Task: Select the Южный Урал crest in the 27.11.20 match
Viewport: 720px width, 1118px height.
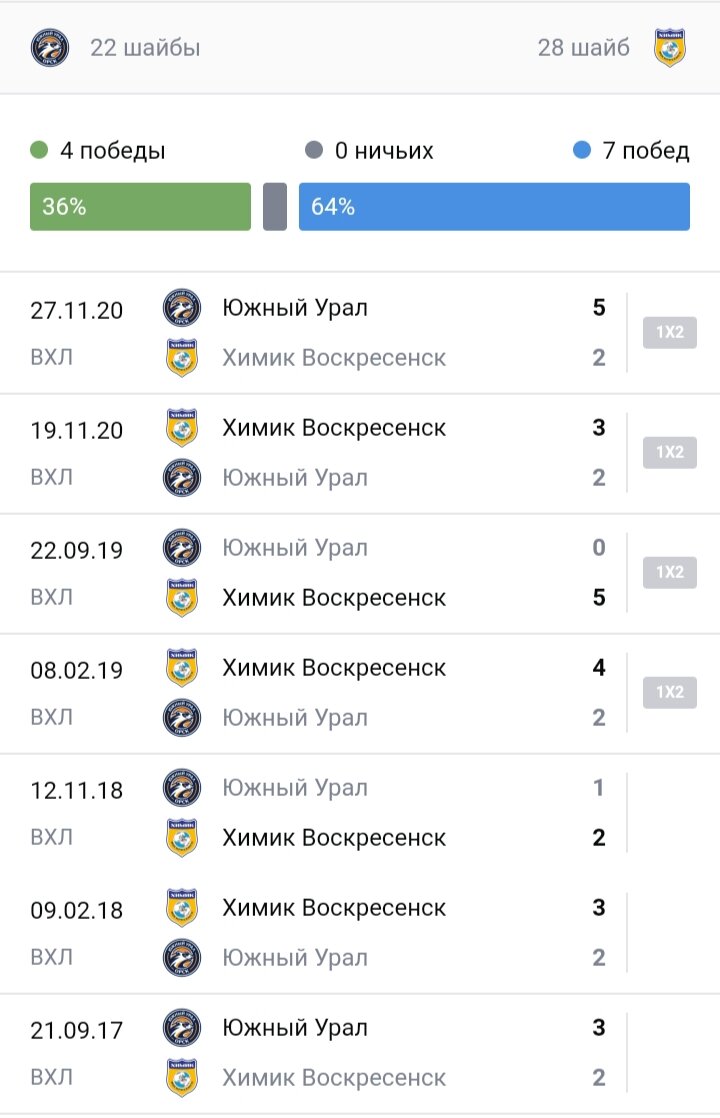Action: [x=181, y=308]
